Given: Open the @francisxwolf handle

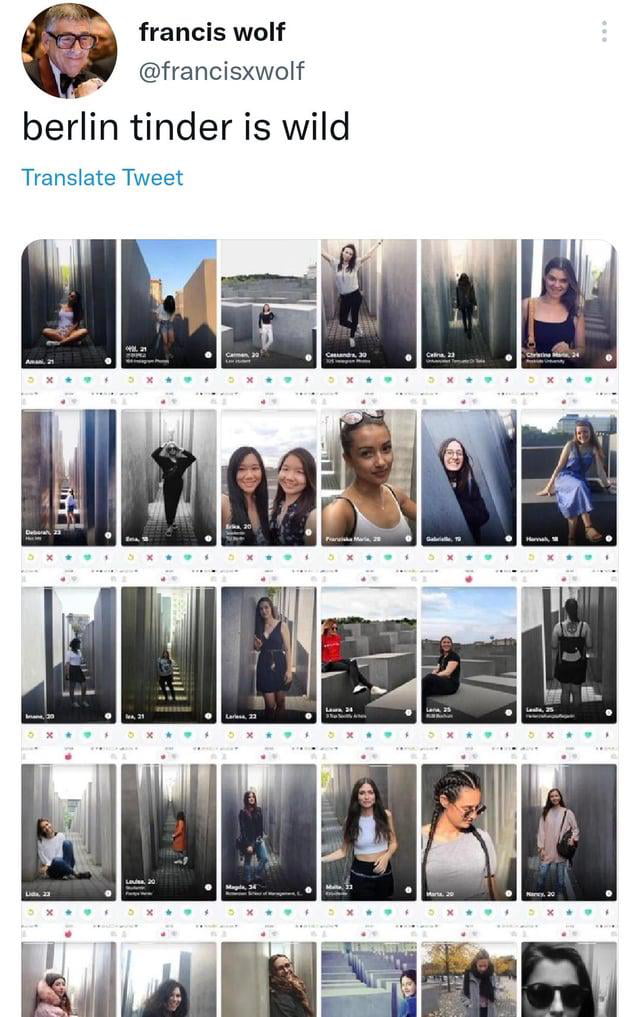Looking at the screenshot, I should 221,72.
